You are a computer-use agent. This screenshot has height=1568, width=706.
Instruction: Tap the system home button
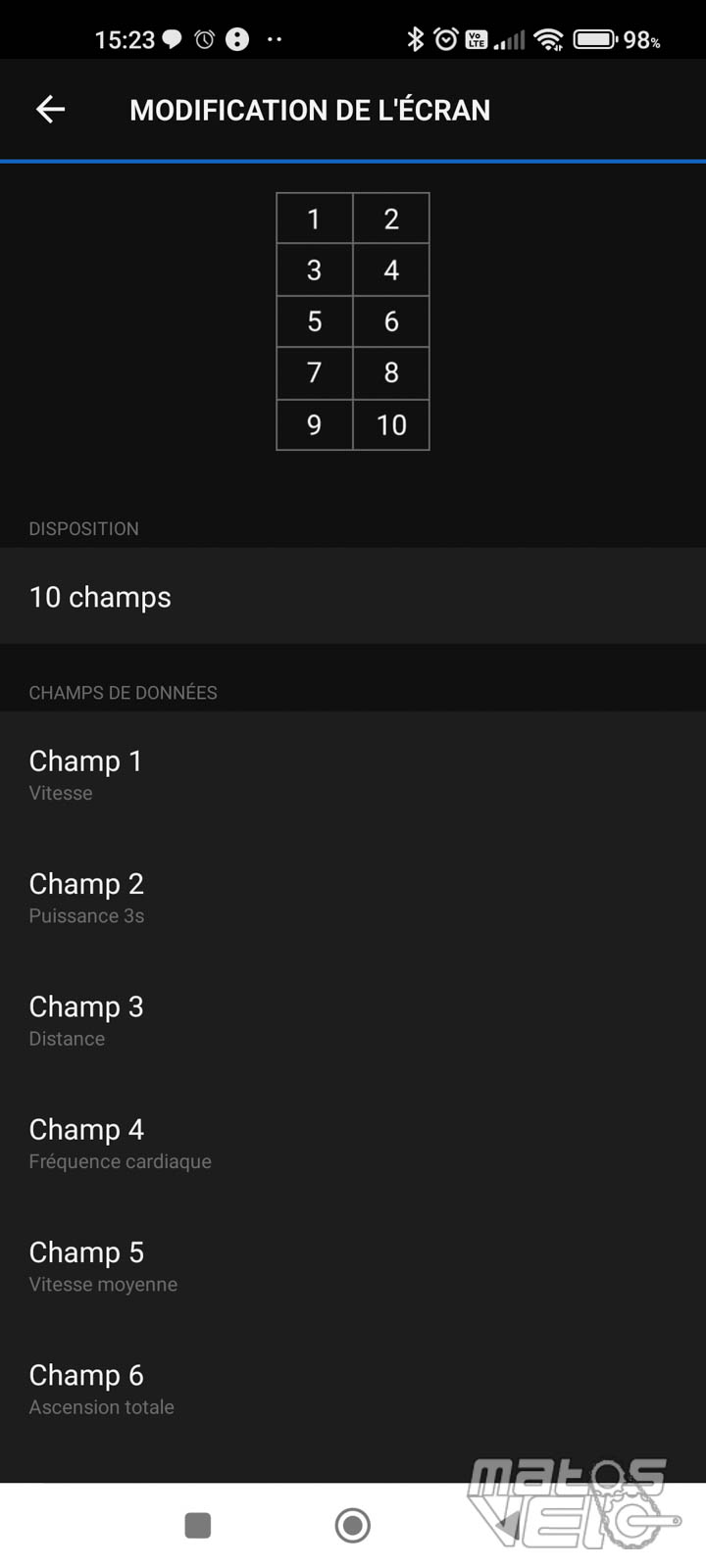(353, 1525)
